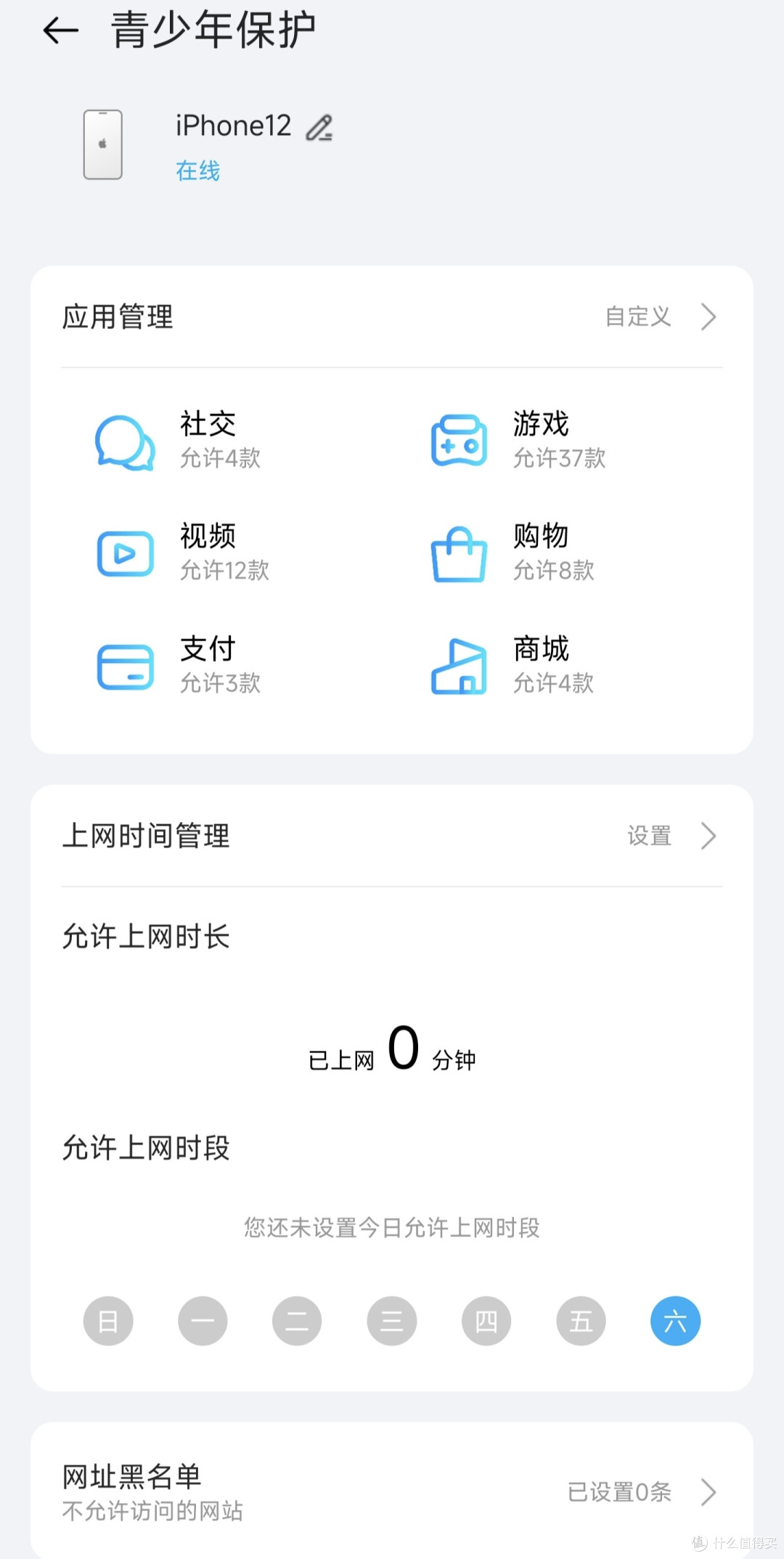Edit the iPhone12 device name

click(319, 128)
